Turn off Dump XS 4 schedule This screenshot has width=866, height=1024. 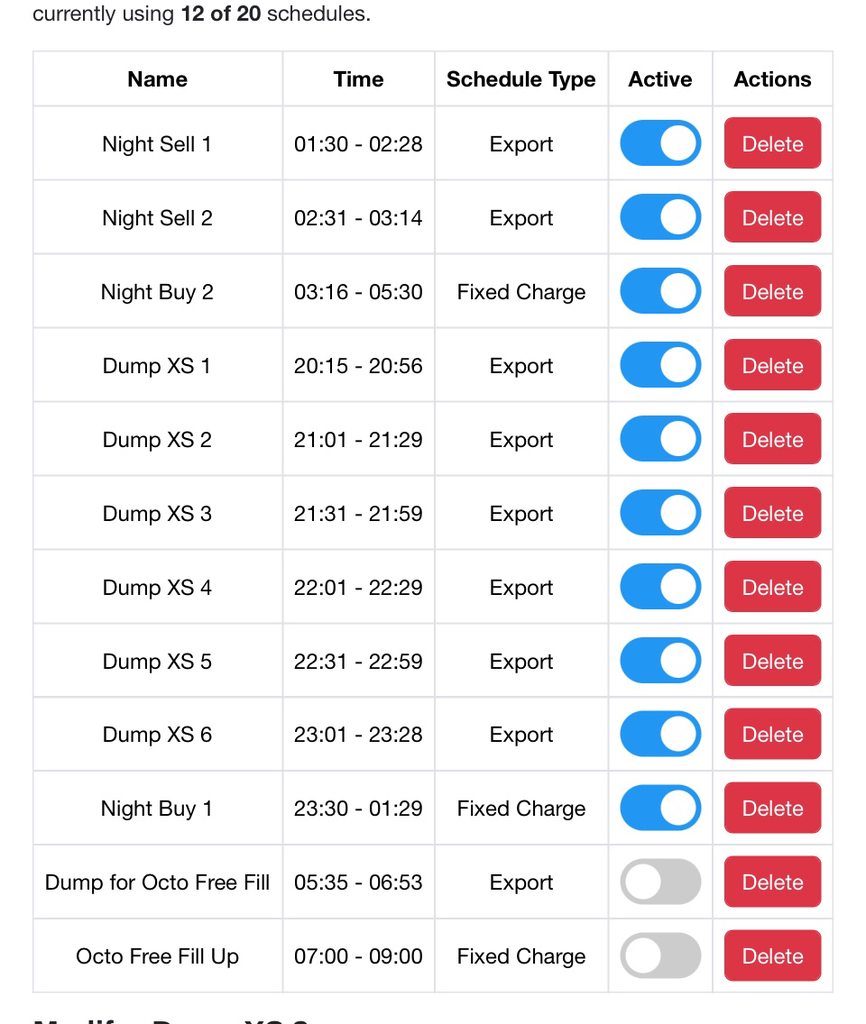[660, 587]
